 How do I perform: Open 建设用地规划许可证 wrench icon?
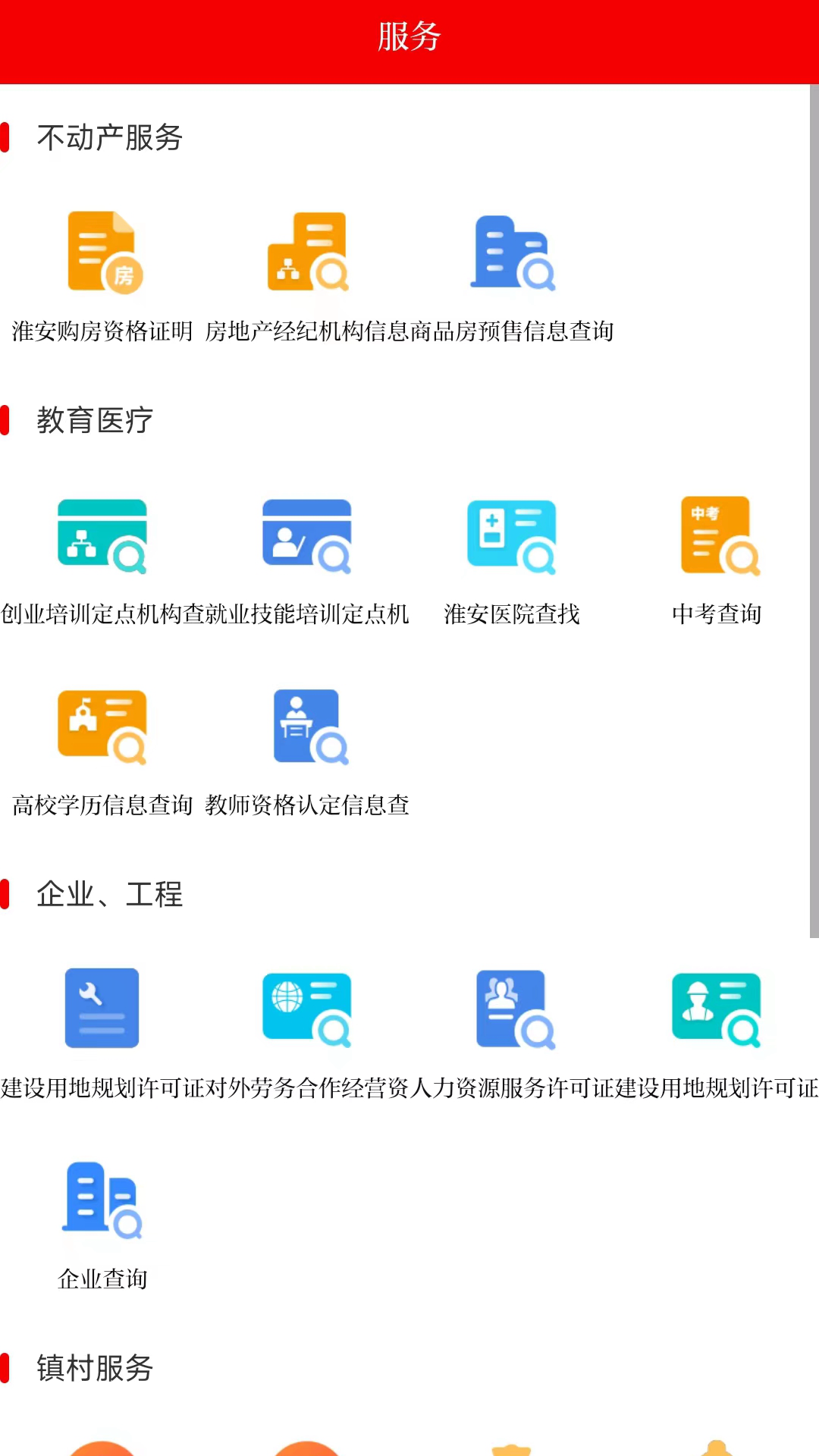(x=102, y=1007)
